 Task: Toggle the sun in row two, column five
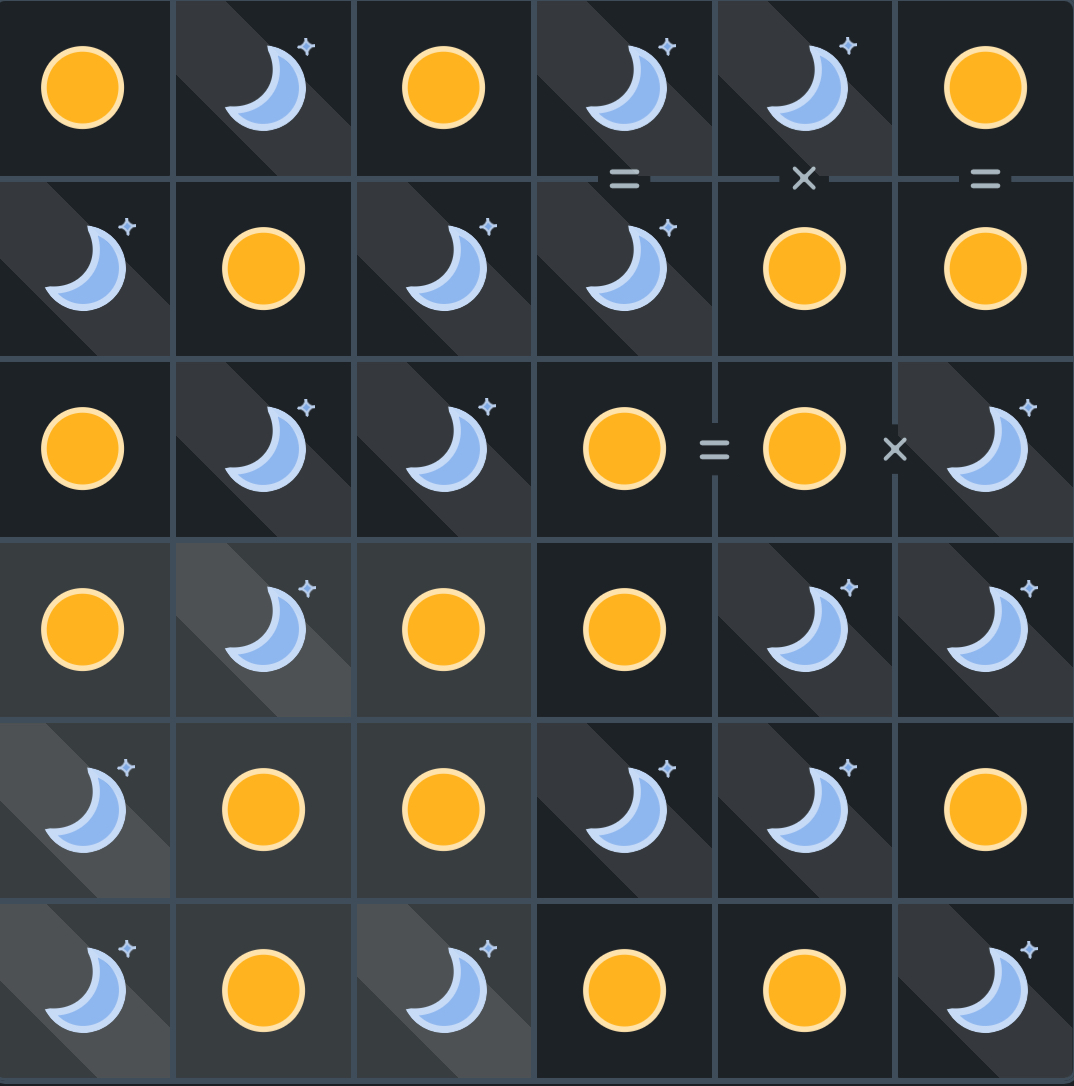805,268
